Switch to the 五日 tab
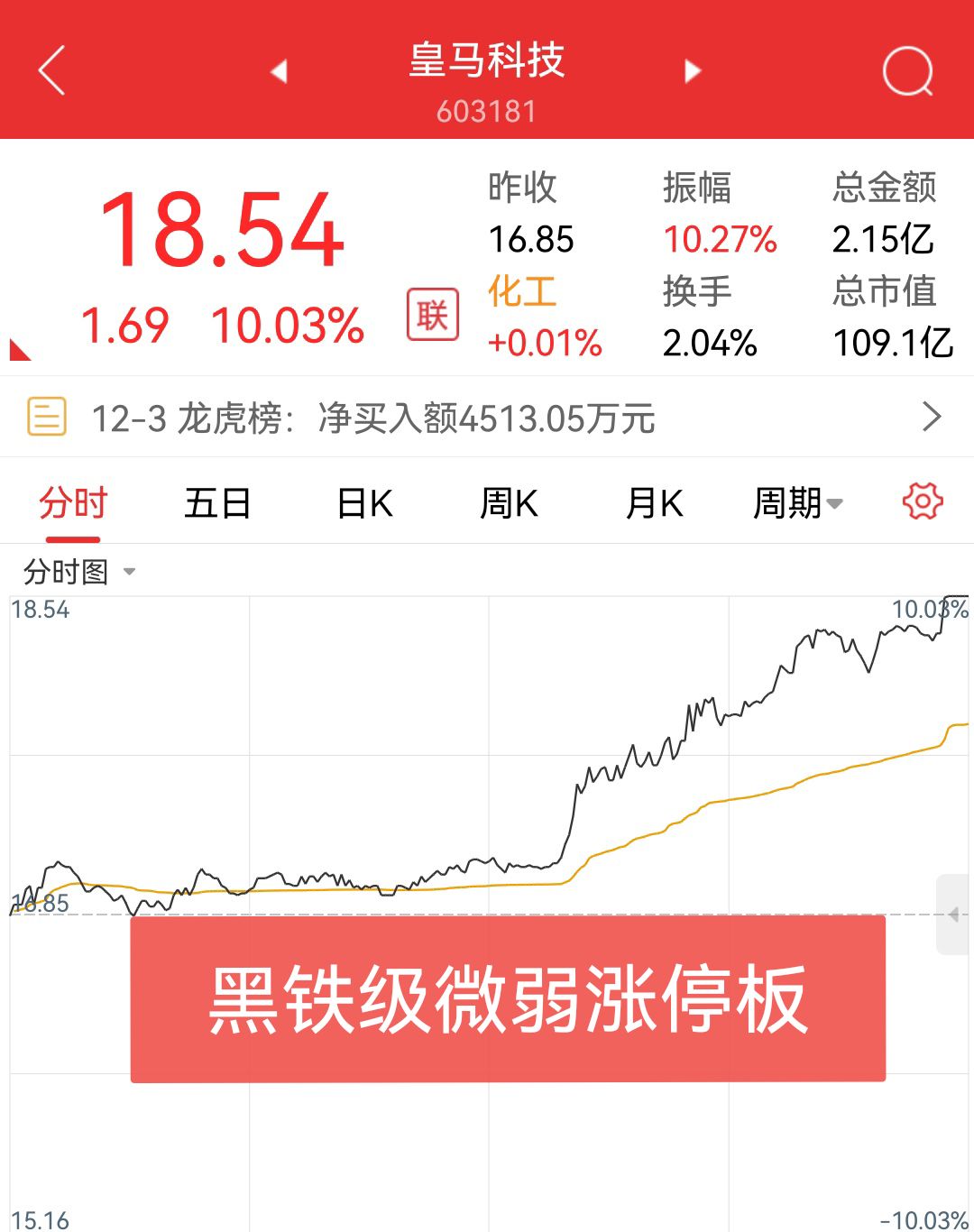 coord(217,503)
